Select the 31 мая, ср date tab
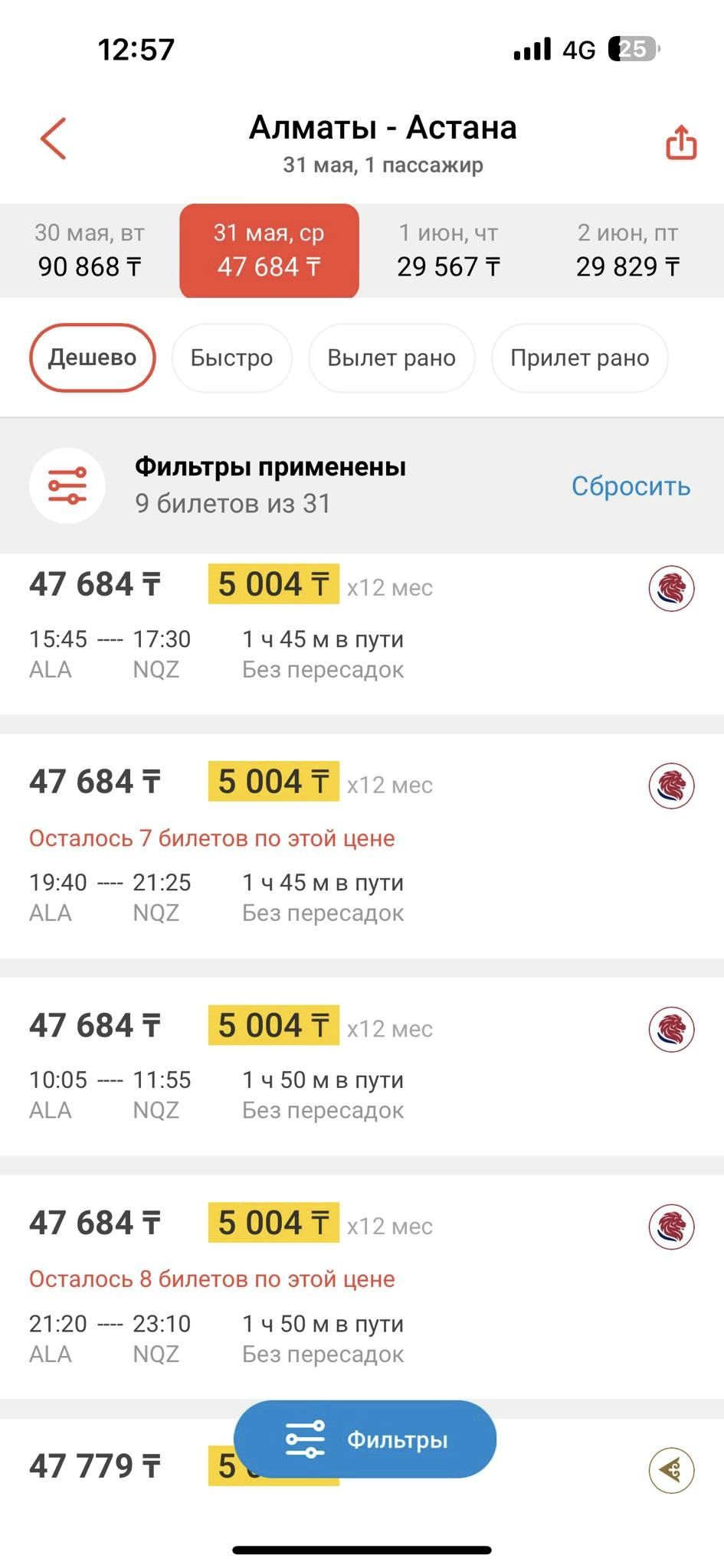Image resolution: width=724 pixels, height=1568 pixels. point(269,250)
